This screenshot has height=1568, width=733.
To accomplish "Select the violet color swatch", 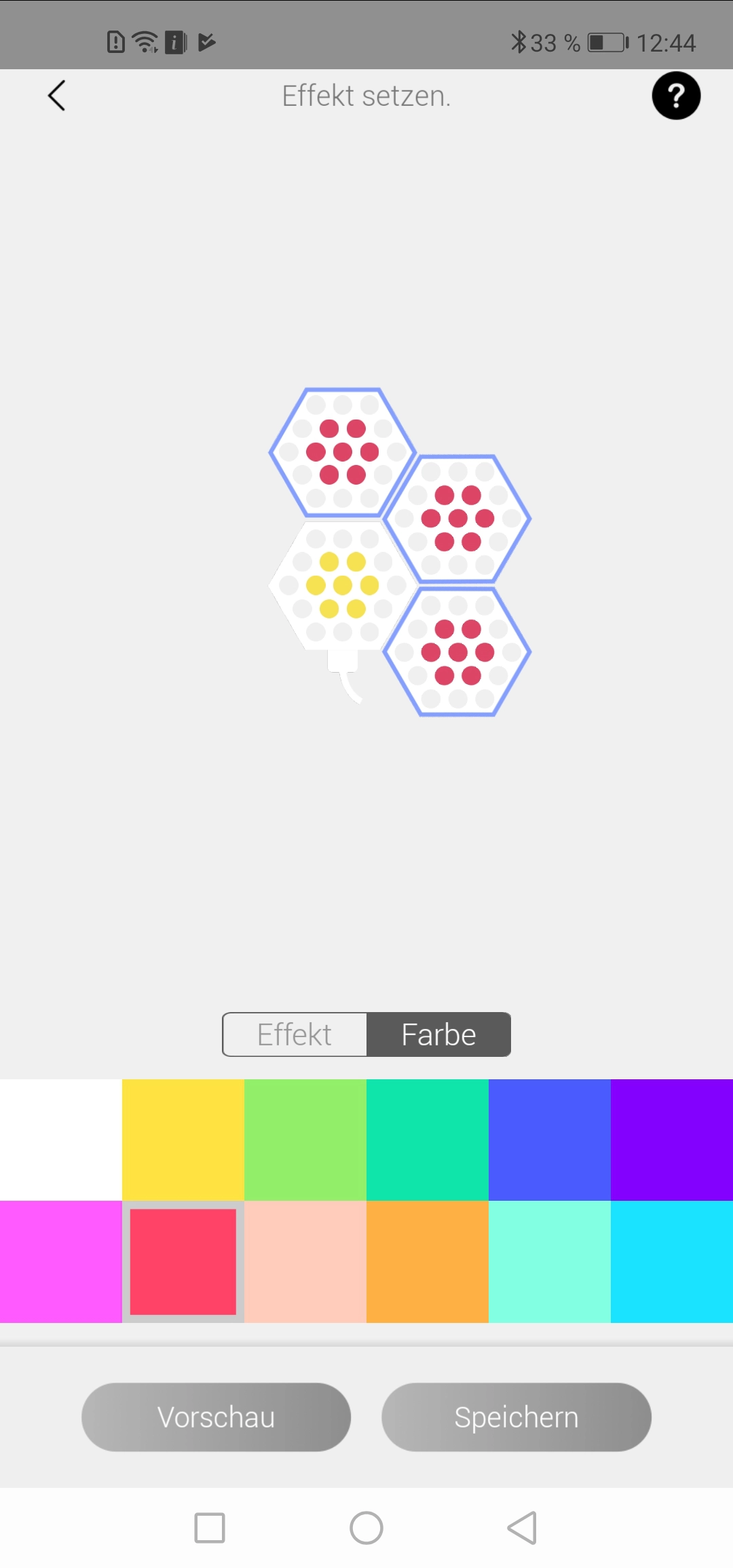I will pos(672,1140).
